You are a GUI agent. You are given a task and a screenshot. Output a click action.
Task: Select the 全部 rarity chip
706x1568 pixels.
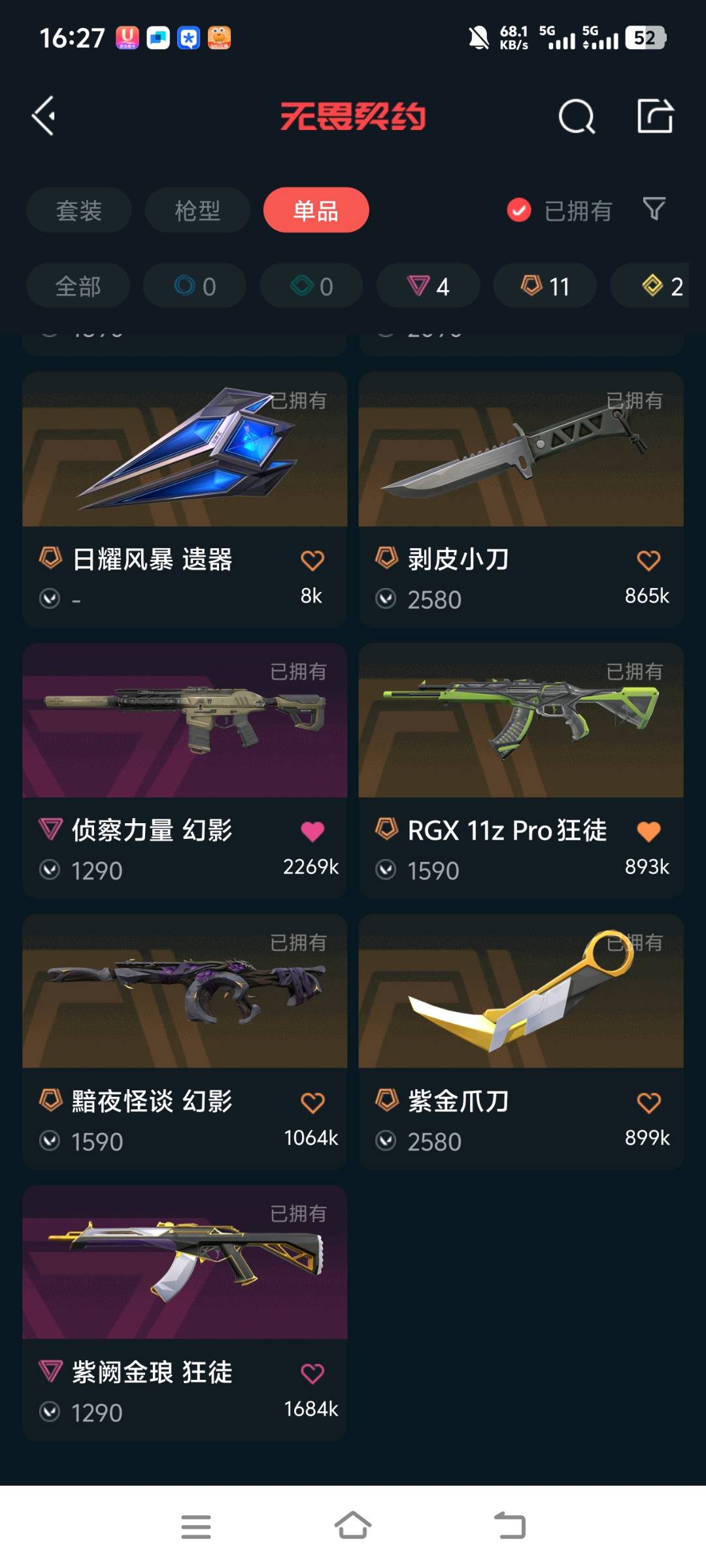tap(78, 286)
